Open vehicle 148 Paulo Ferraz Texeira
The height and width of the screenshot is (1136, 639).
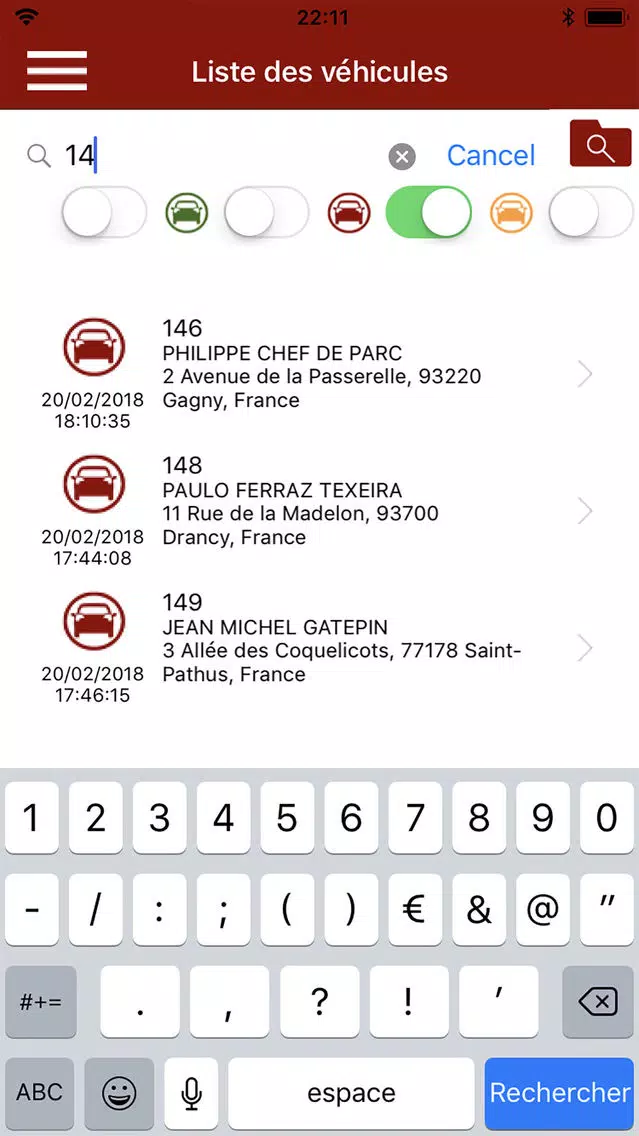[x=320, y=511]
